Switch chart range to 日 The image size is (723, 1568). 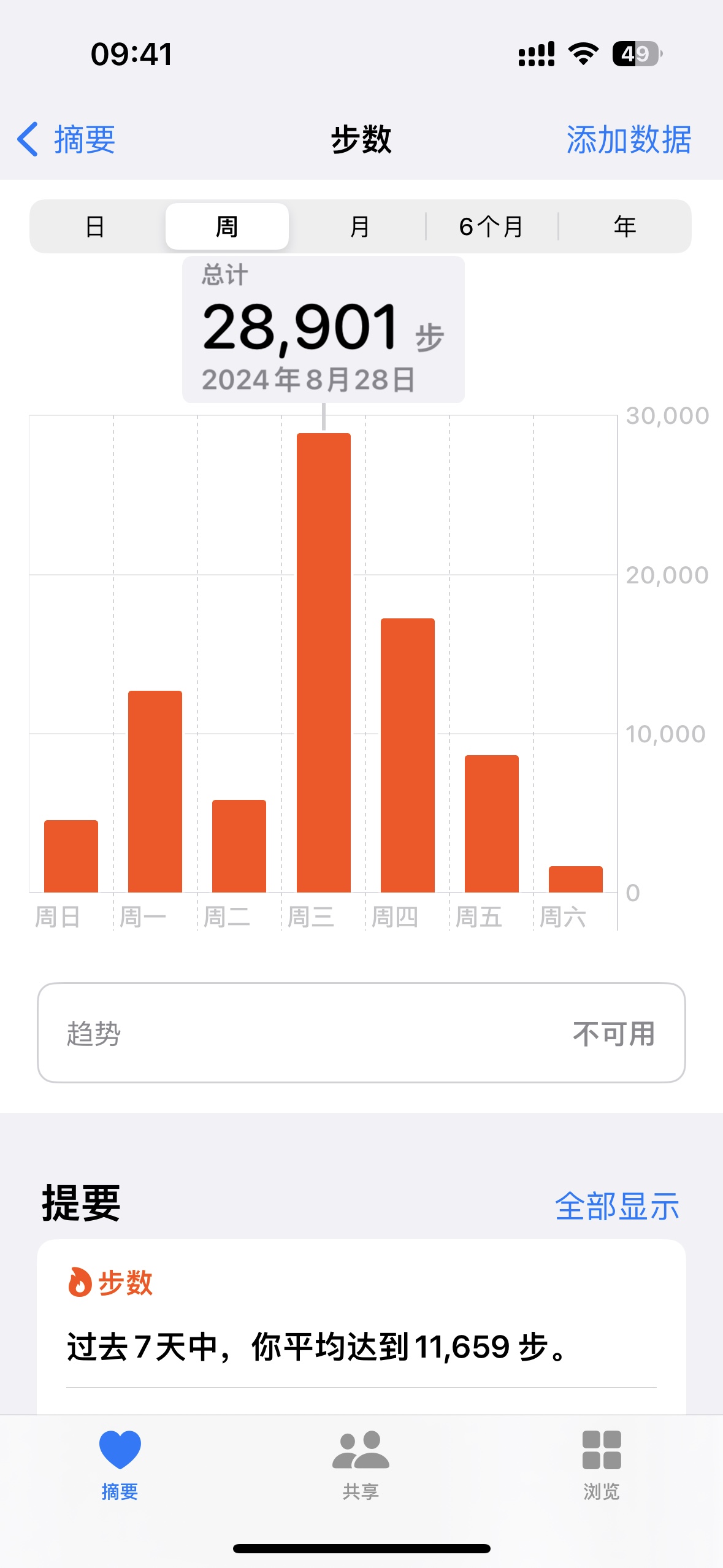tap(96, 226)
